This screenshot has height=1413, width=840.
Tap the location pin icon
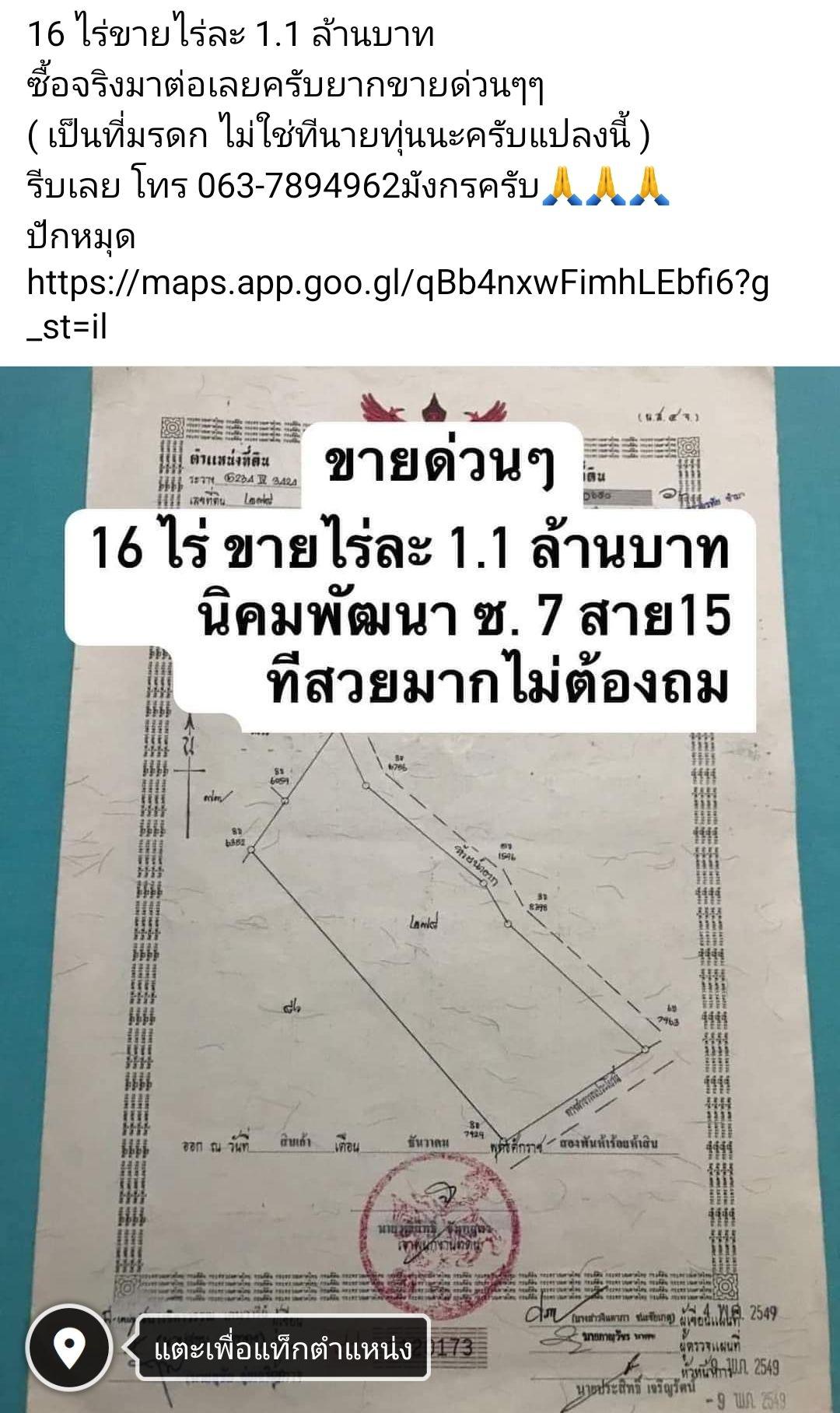(69, 1348)
